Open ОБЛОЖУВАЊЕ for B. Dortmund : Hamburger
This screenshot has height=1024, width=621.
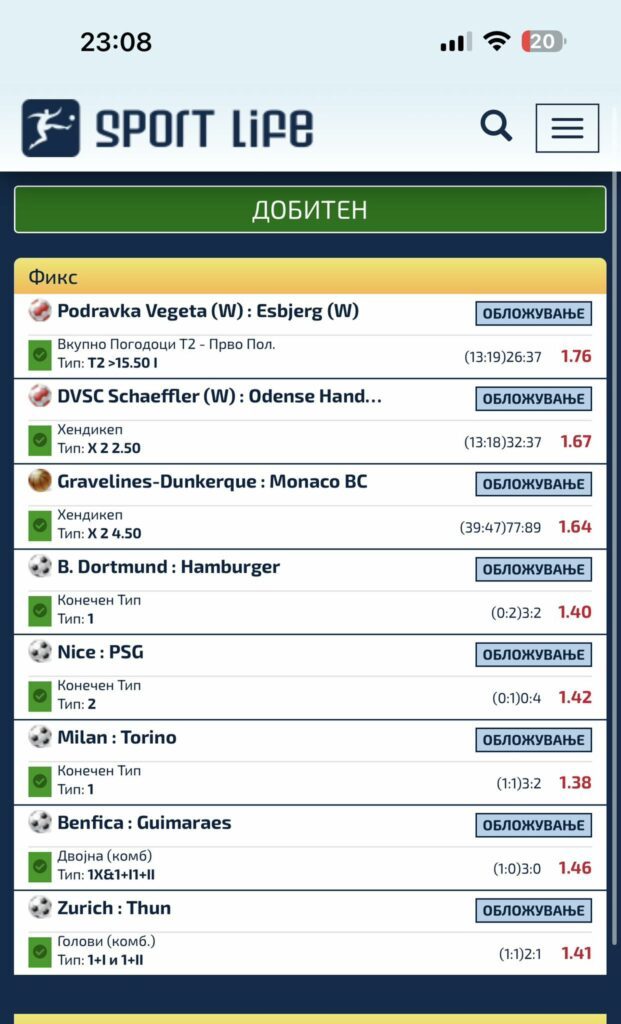[x=533, y=569]
